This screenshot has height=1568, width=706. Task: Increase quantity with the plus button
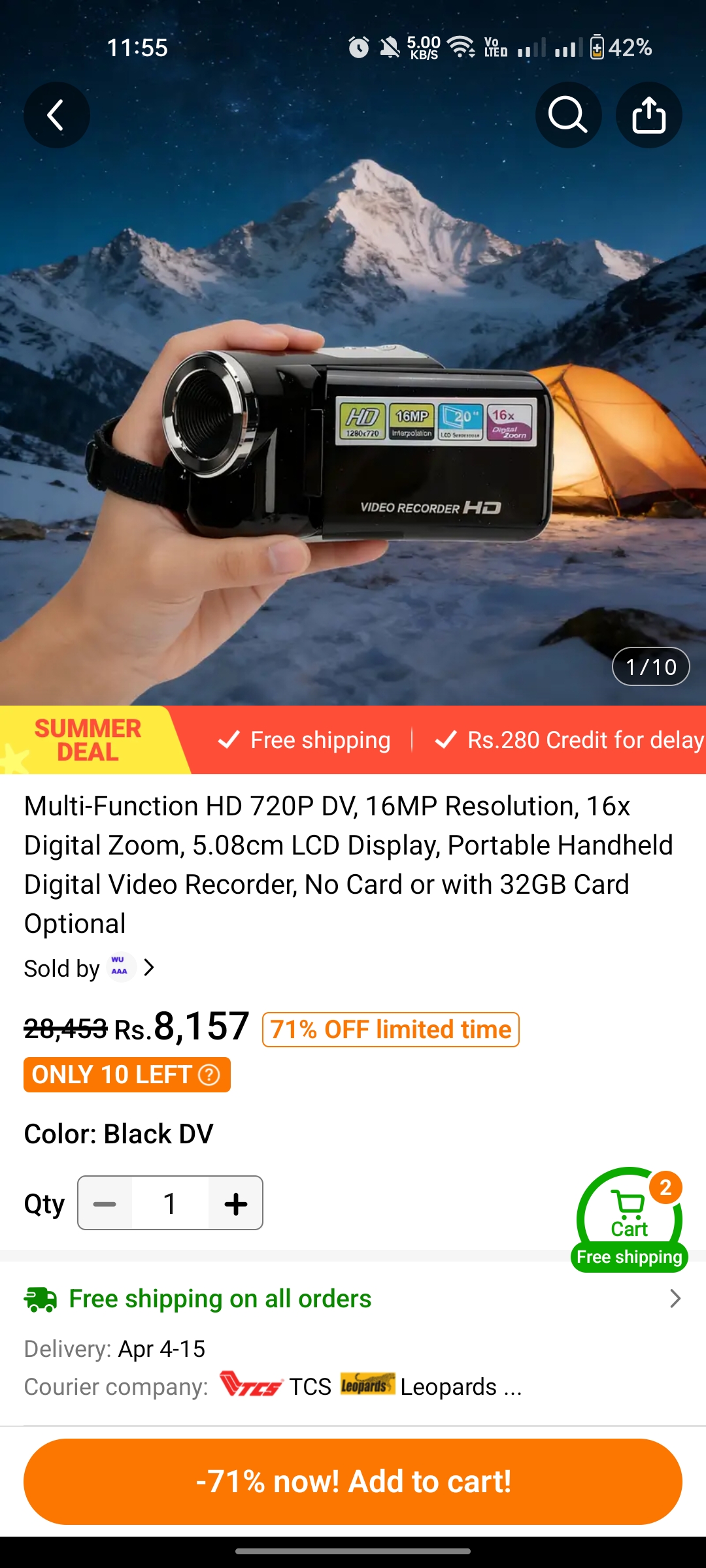pos(235,1203)
